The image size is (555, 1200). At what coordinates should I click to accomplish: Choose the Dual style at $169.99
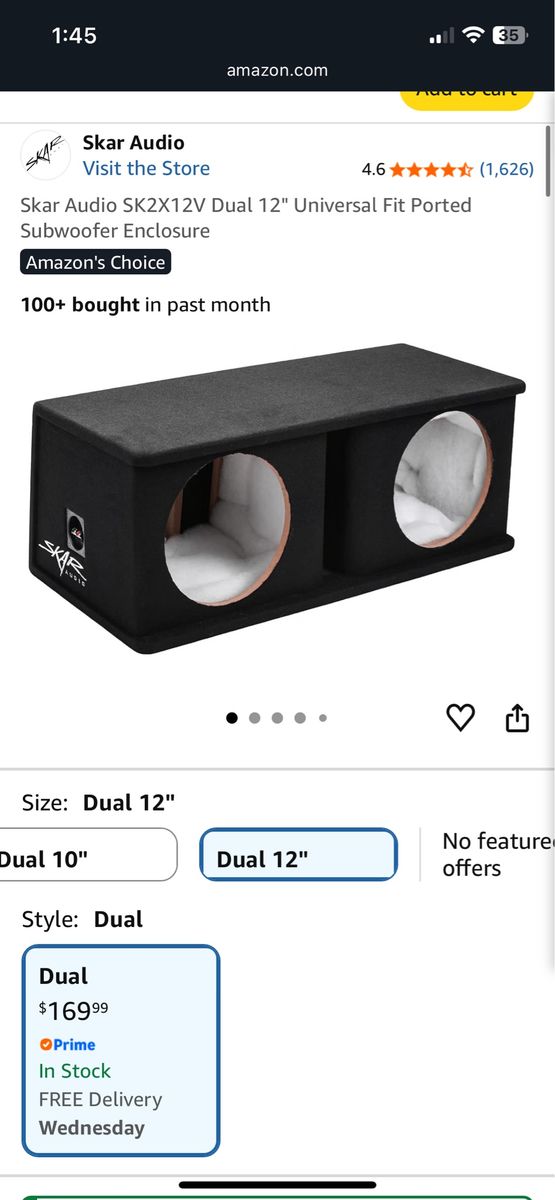pos(120,1050)
